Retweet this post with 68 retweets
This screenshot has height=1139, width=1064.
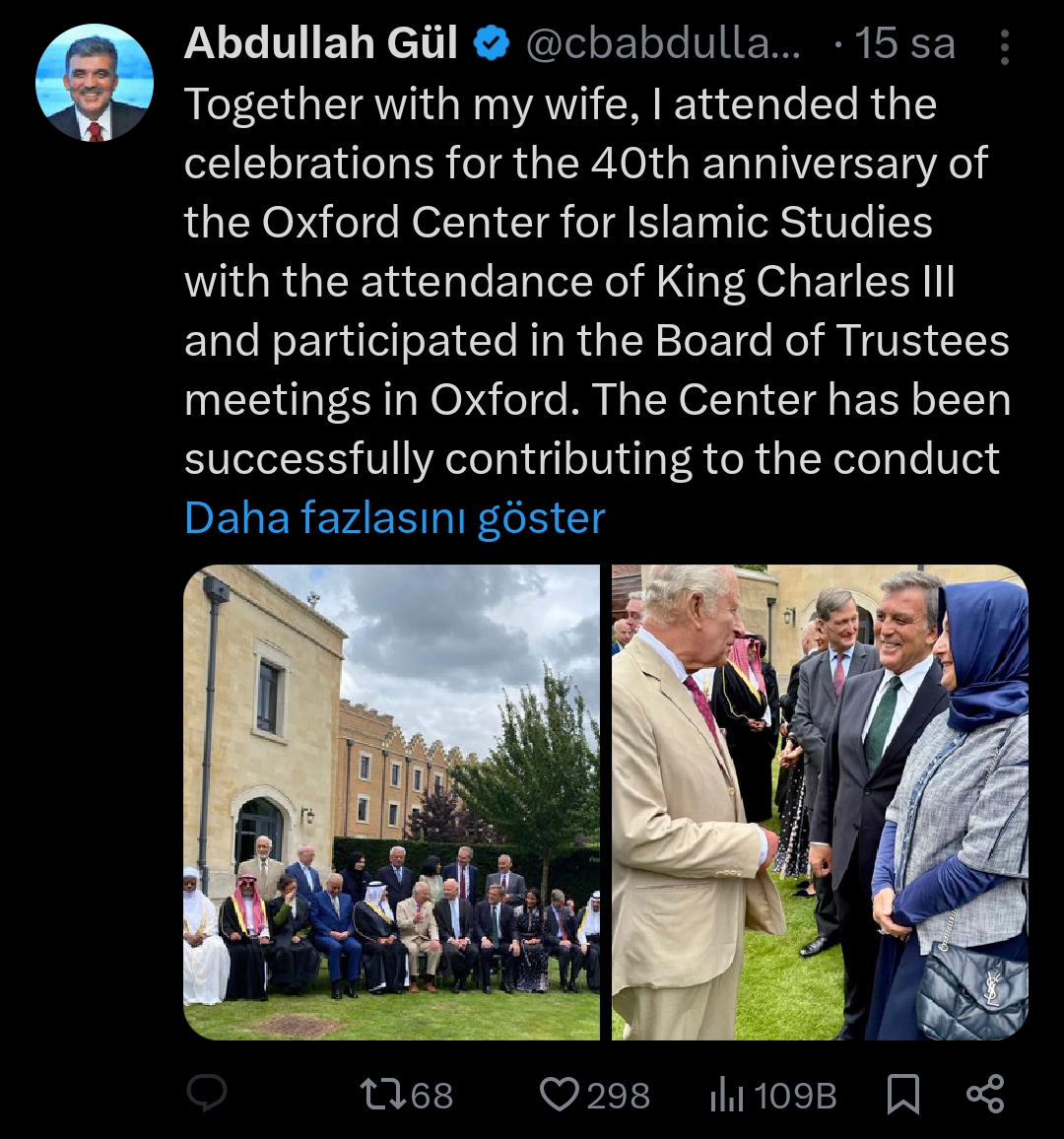pos(384,1095)
